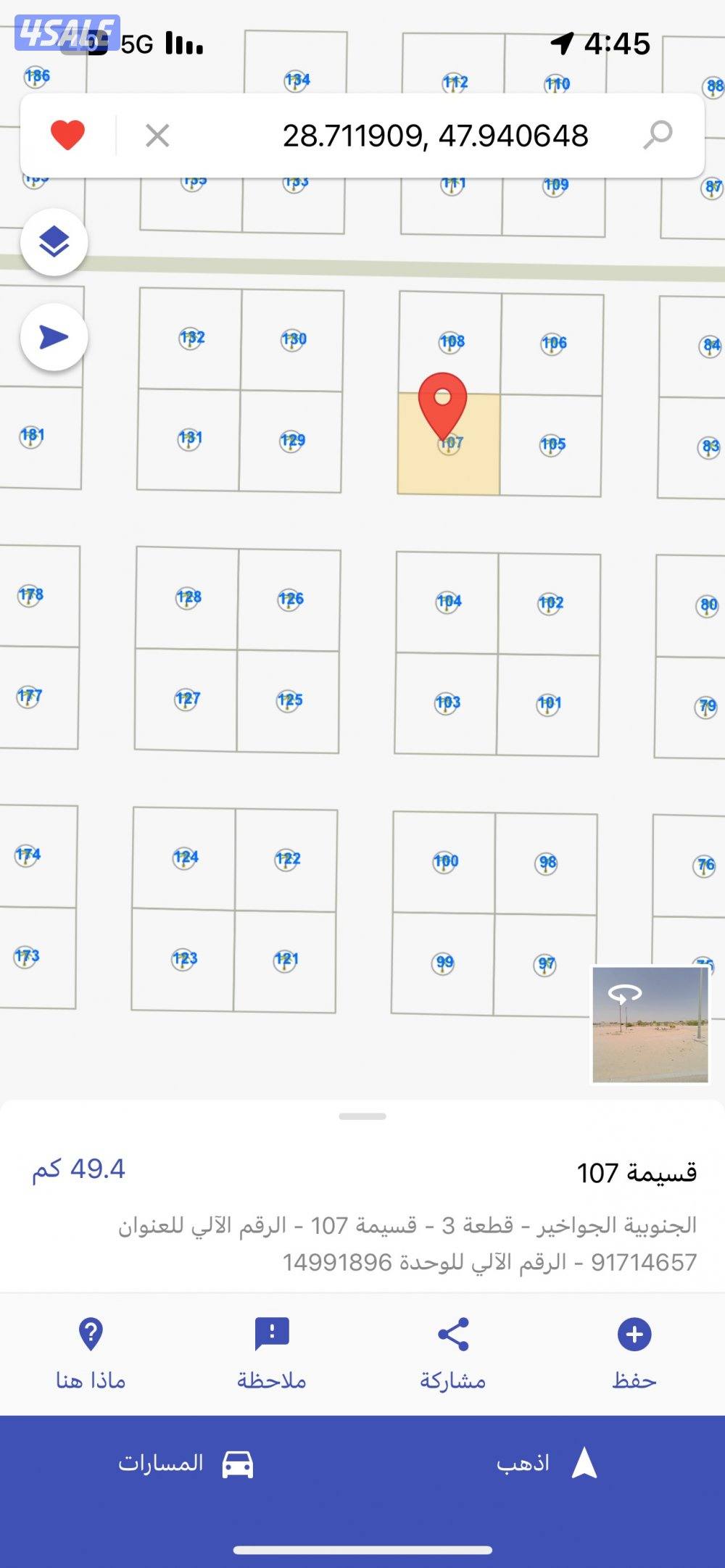Viewport: 725px width, 1568px height.
Task: Tap the blue location arrow button
Action: tap(54, 337)
